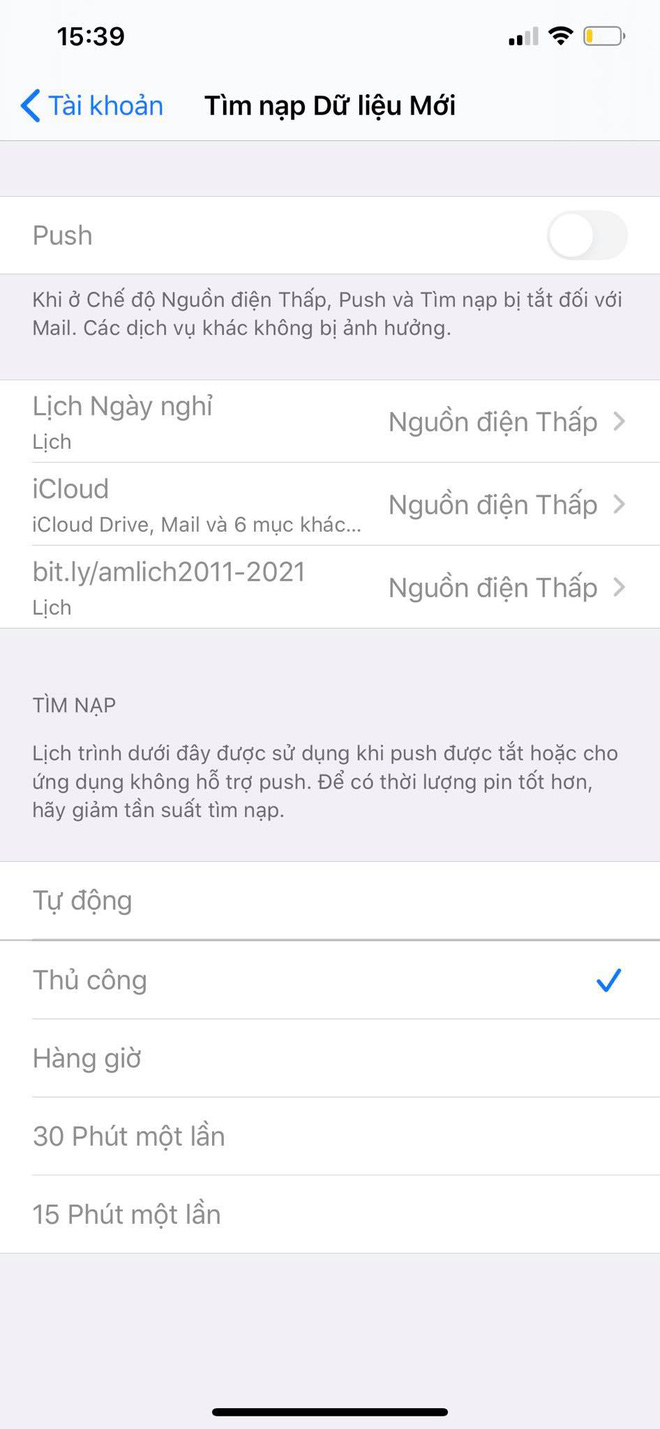
Task: Select Tự động fetch schedule
Action: [330, 901]
